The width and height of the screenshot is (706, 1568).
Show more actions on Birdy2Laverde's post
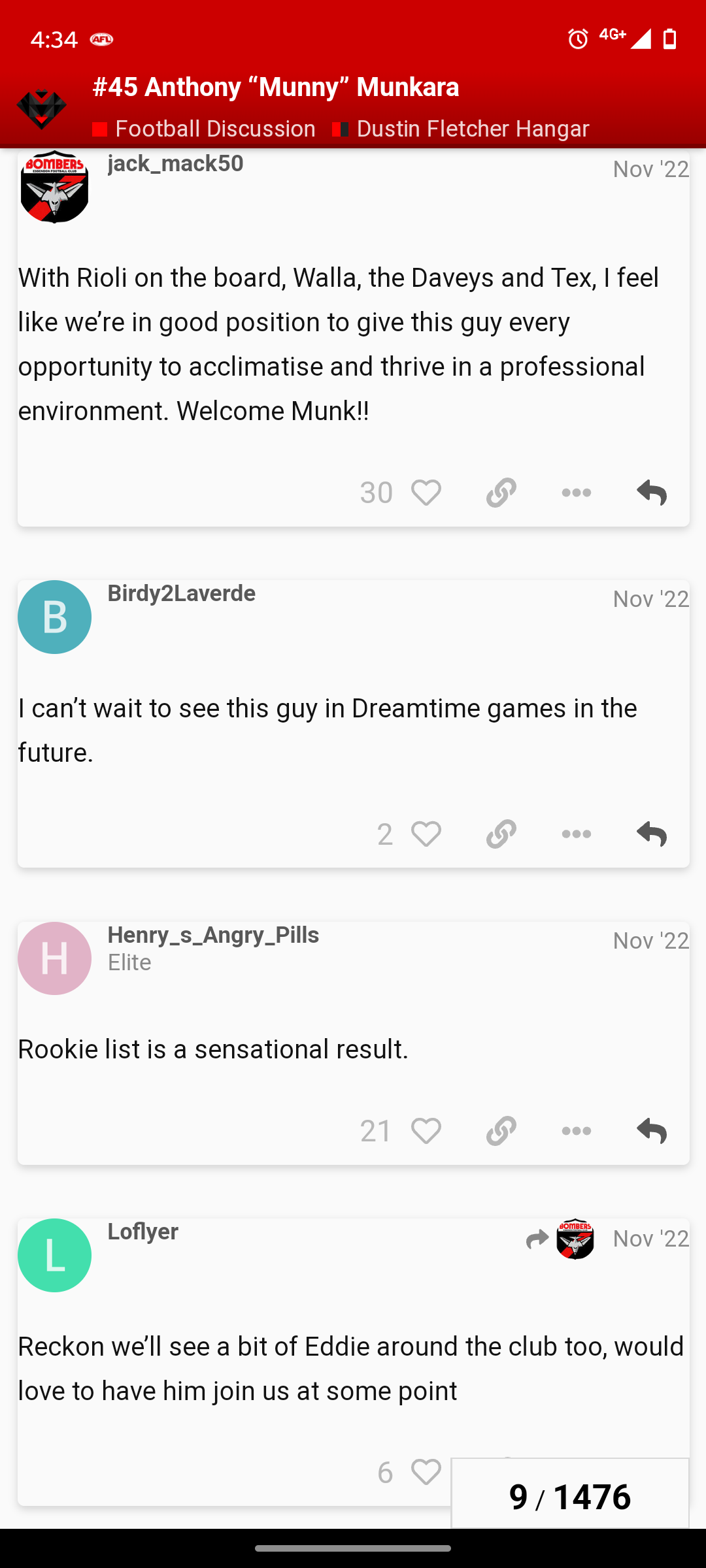pos(577,834)
